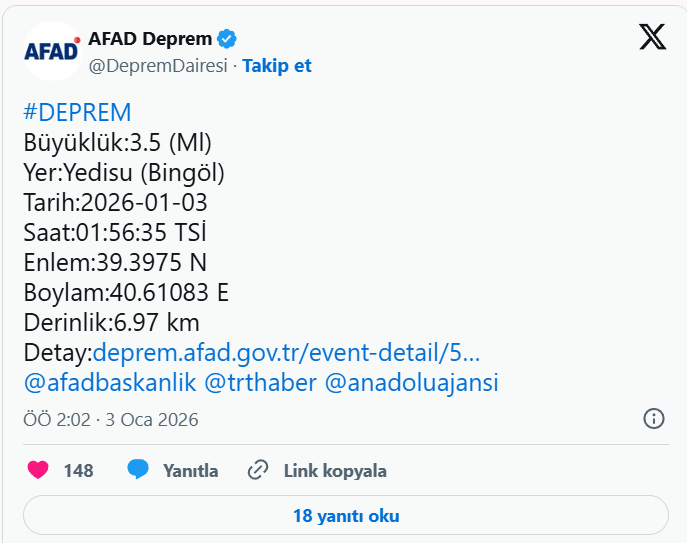
Task: Open the @anadoluajansi mention
Action: pyautogui.click(x=412, y=383)
